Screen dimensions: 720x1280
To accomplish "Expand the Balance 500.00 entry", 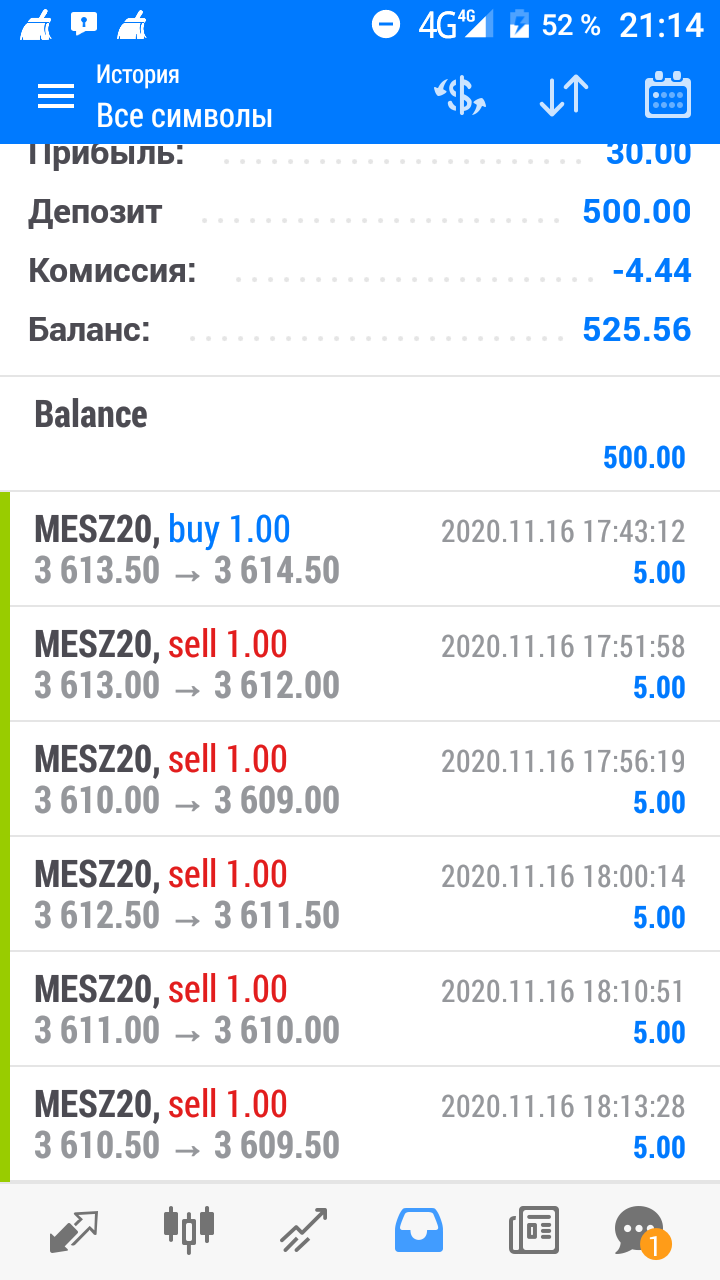I will (360, 435).
